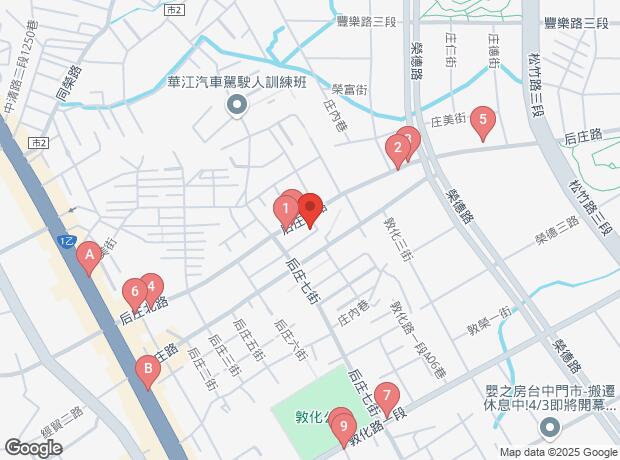Open the 華江汽車駕駛人訓練班 place pin
This screenshot has width=620, height=460.
point(237,105)
